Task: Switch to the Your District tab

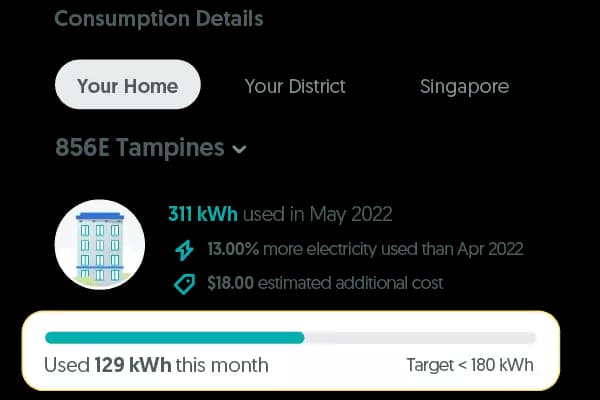Action: tap(295, 86)
